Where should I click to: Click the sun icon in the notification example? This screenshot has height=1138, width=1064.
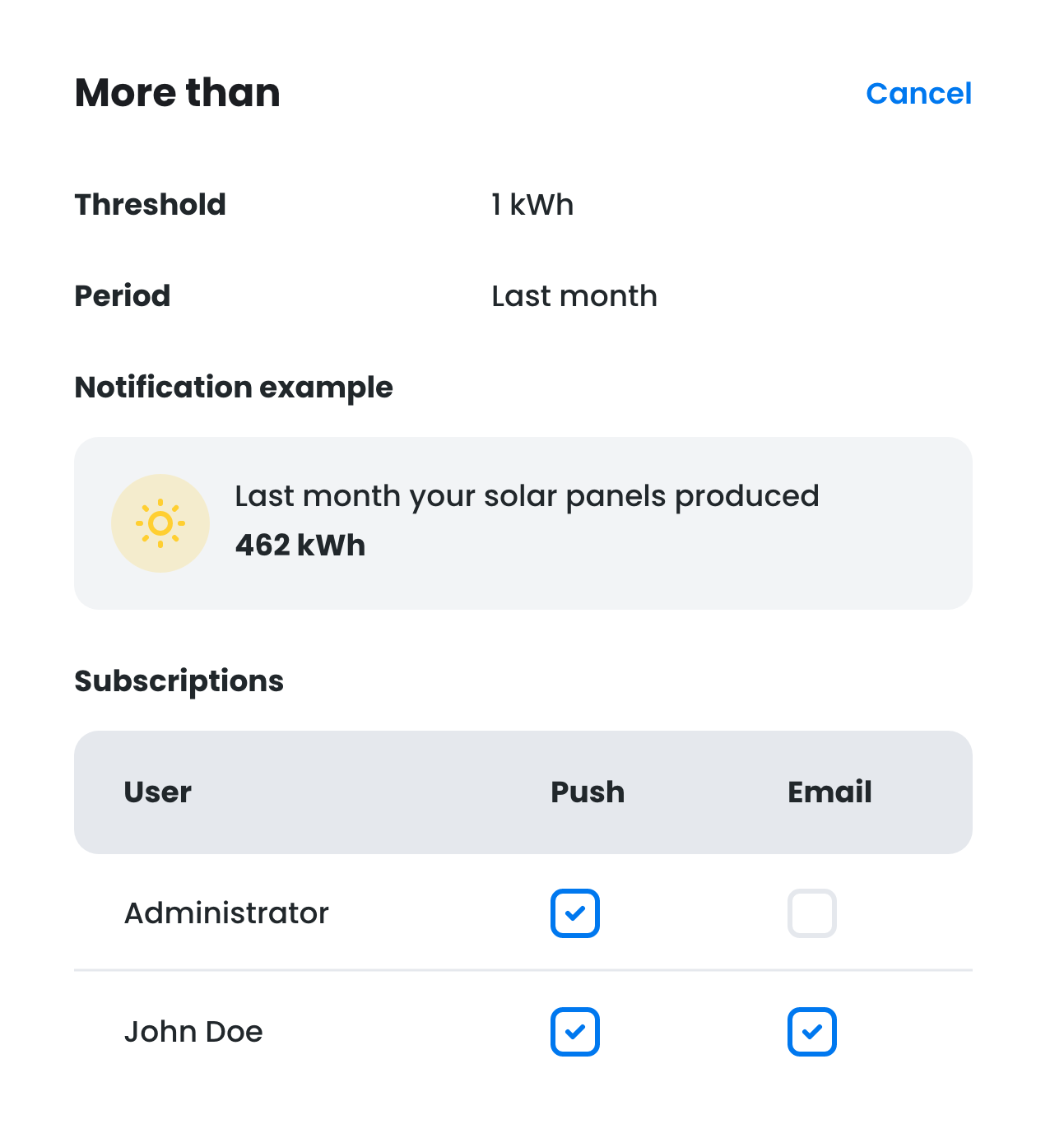pyautogui.click(x=160, y=523)
